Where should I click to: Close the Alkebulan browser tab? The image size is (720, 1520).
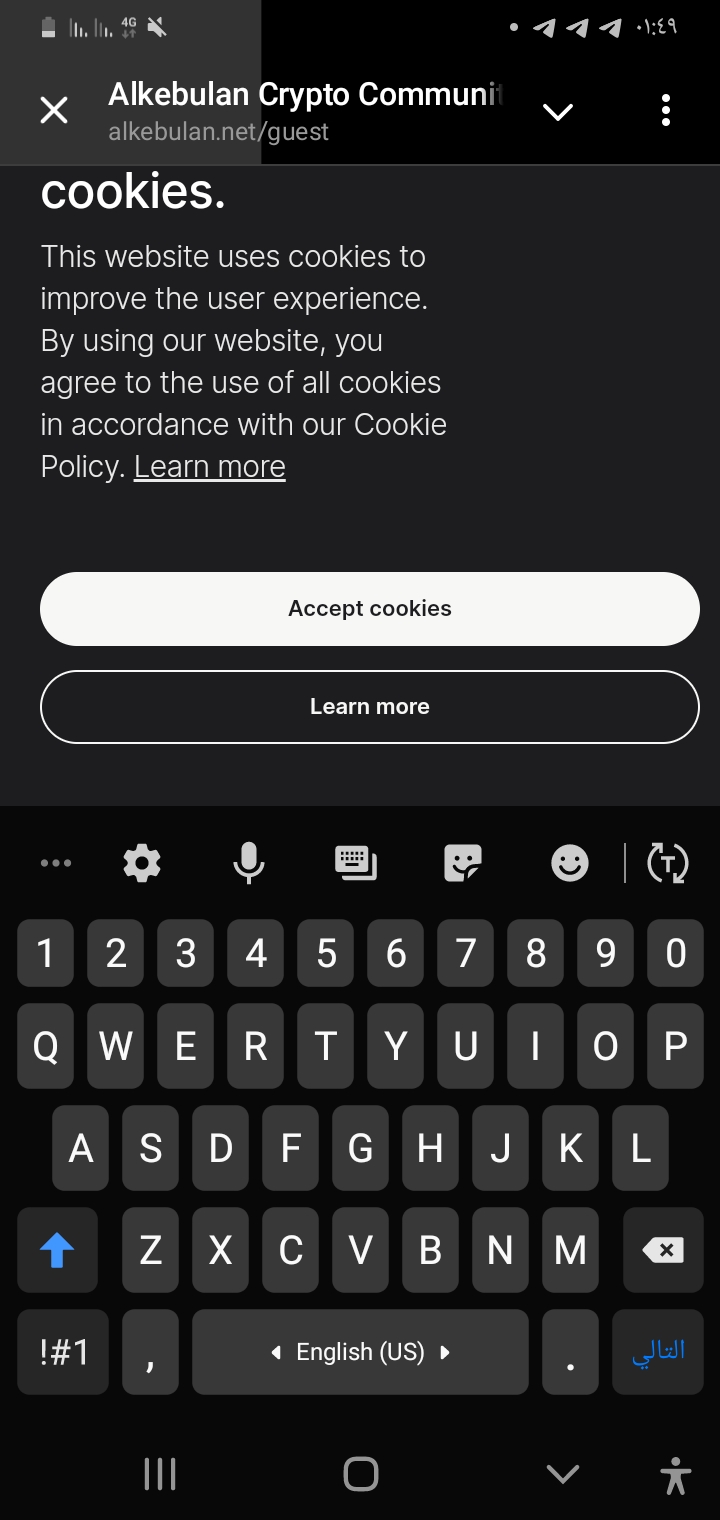(x=54, y=110)
